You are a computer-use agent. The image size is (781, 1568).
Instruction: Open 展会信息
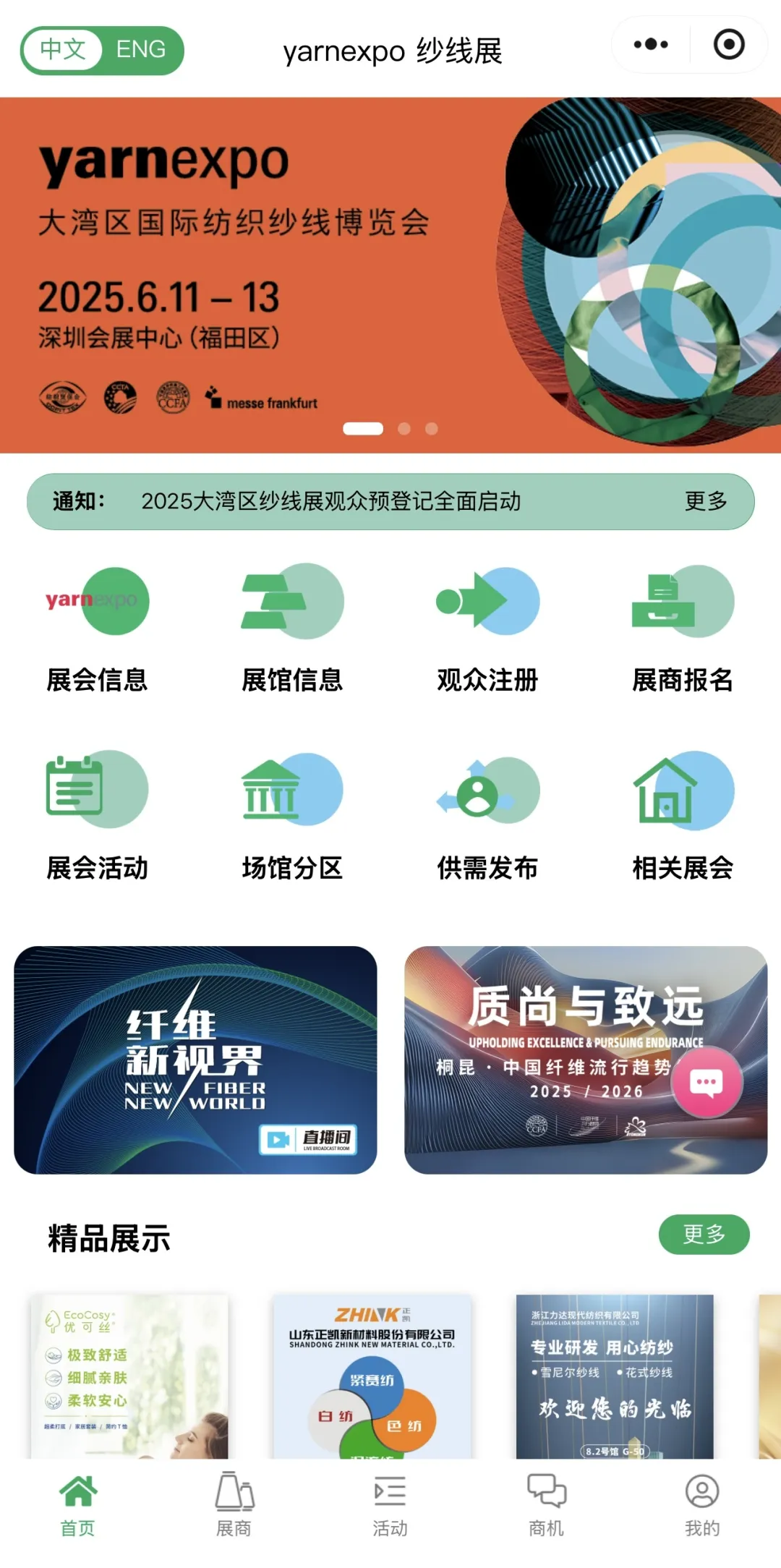click(97, 629)
